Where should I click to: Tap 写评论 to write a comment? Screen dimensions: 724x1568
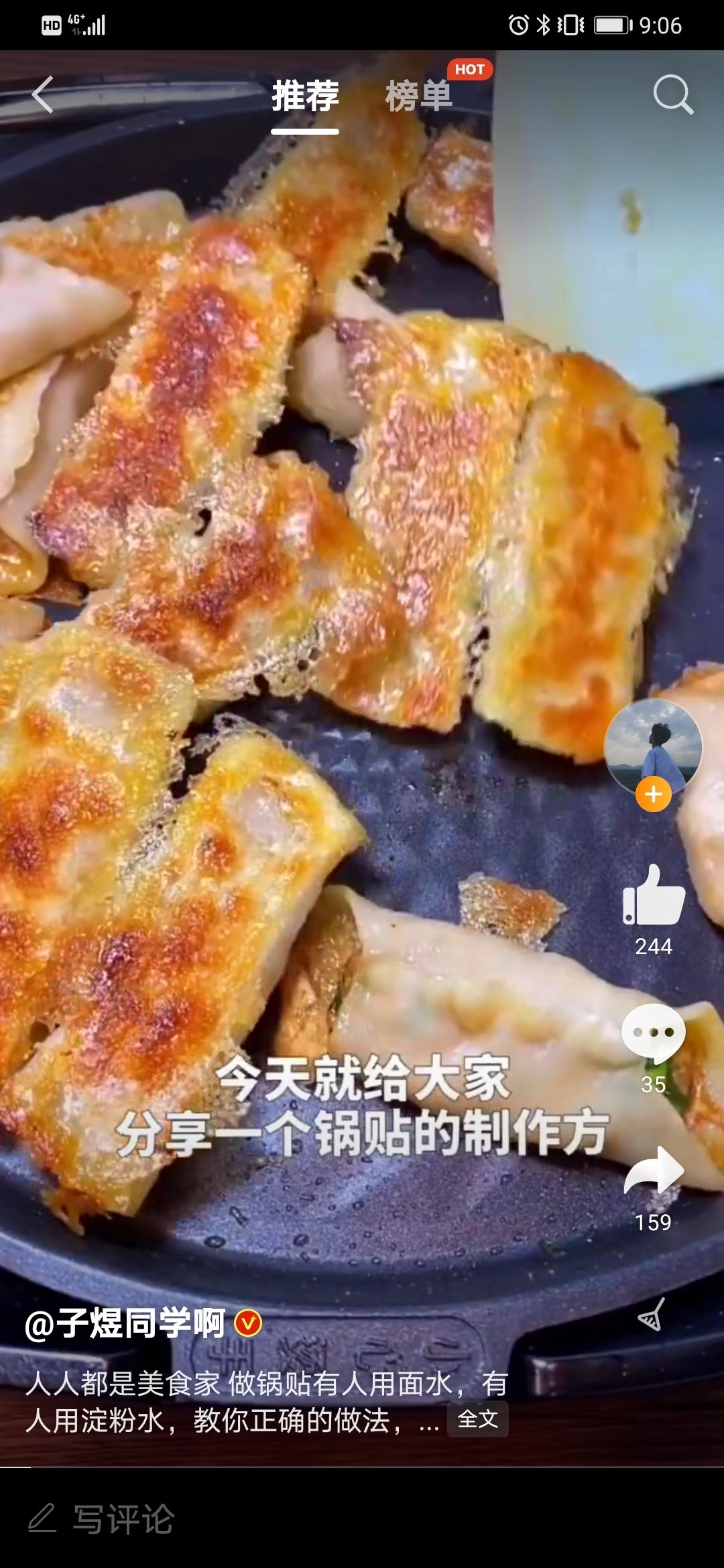tap(124, 1519)
